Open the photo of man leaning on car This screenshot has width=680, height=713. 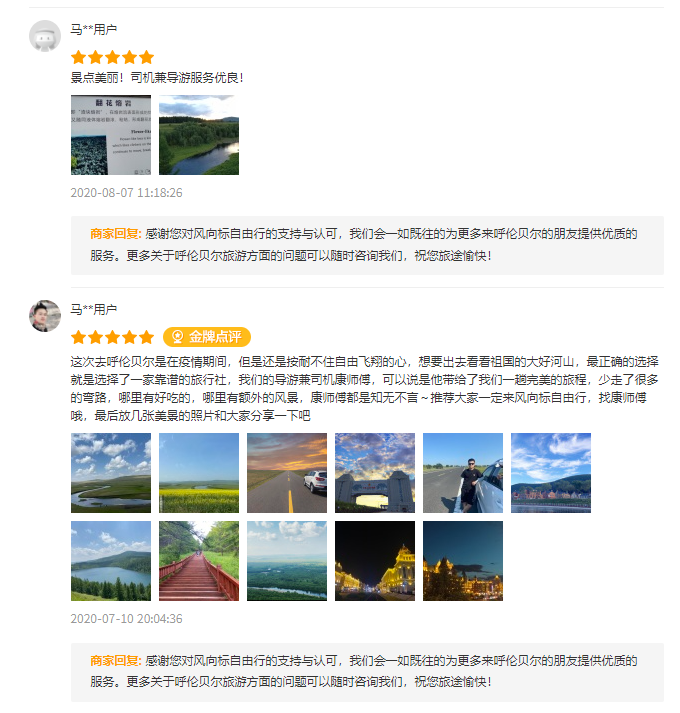[463, 473]
